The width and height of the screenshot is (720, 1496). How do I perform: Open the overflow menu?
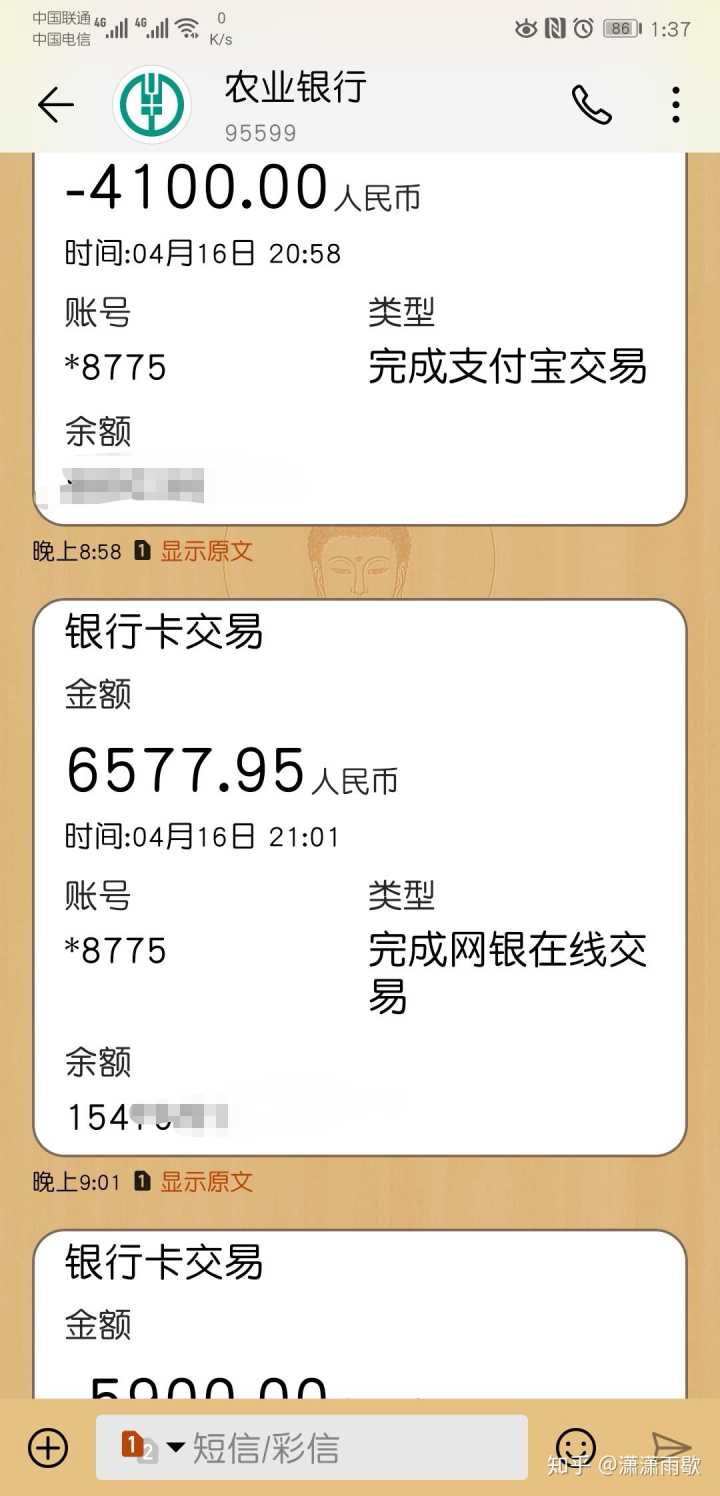coord(676,105)
